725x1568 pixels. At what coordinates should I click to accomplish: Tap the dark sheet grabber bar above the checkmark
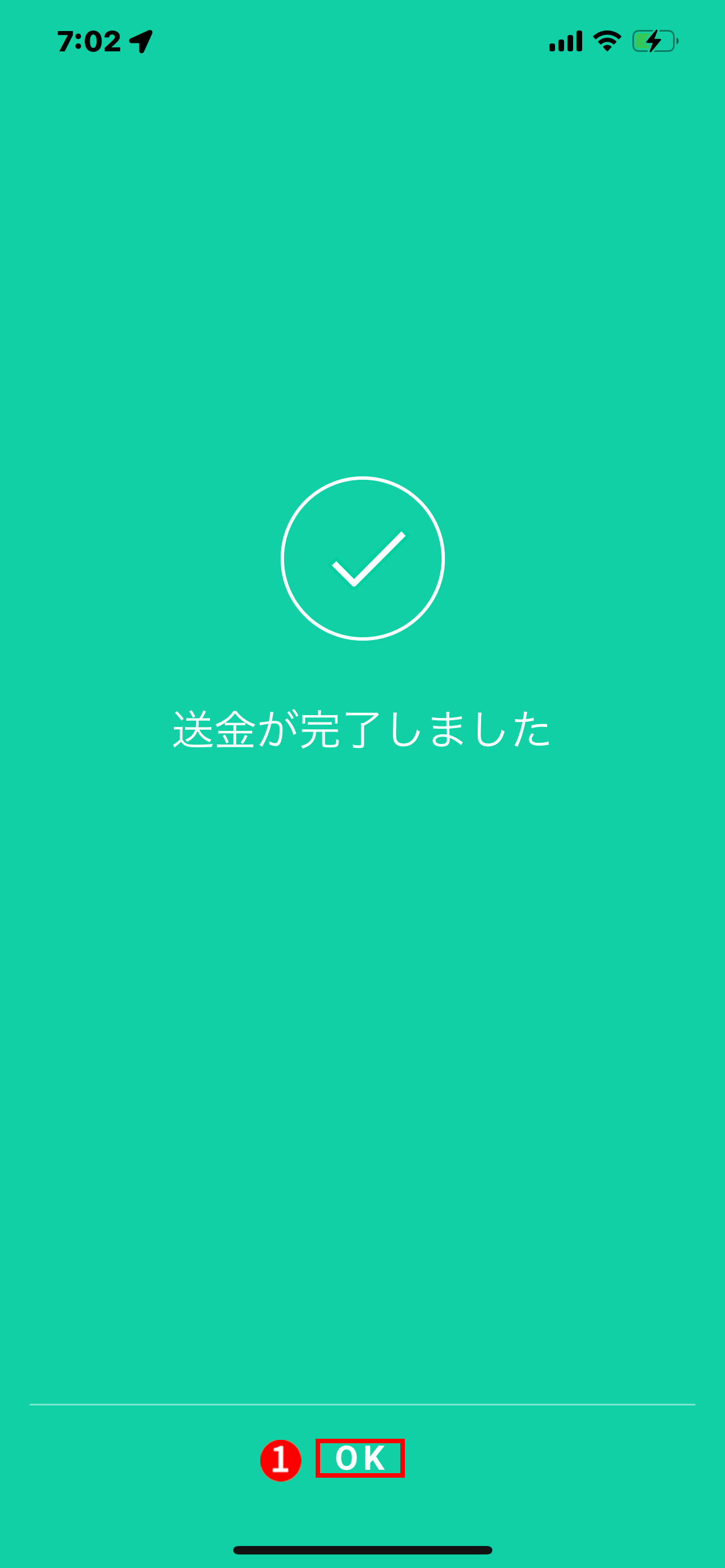[x=364, y=425]
